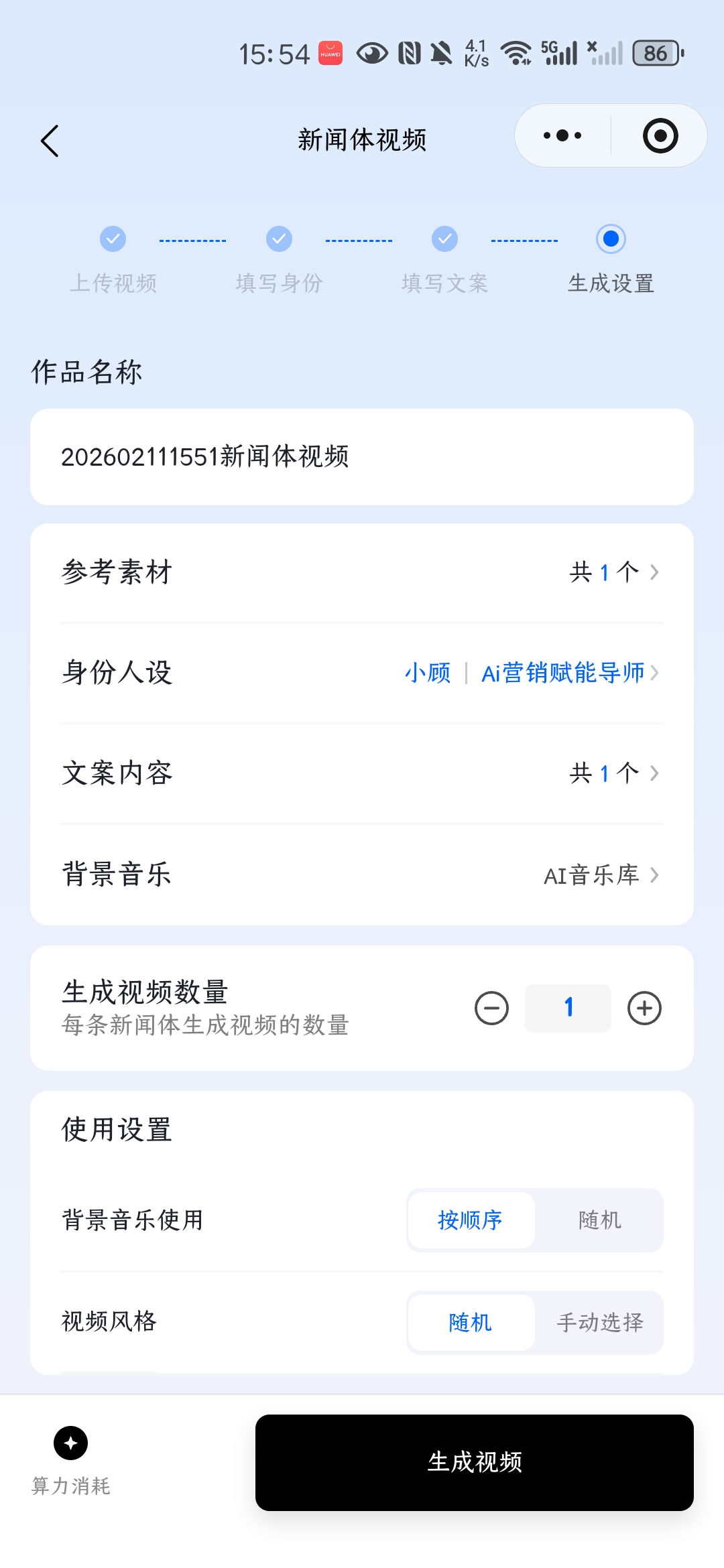
Task: Go back from 新闻体视频 page
Action: tap(50, 141)
